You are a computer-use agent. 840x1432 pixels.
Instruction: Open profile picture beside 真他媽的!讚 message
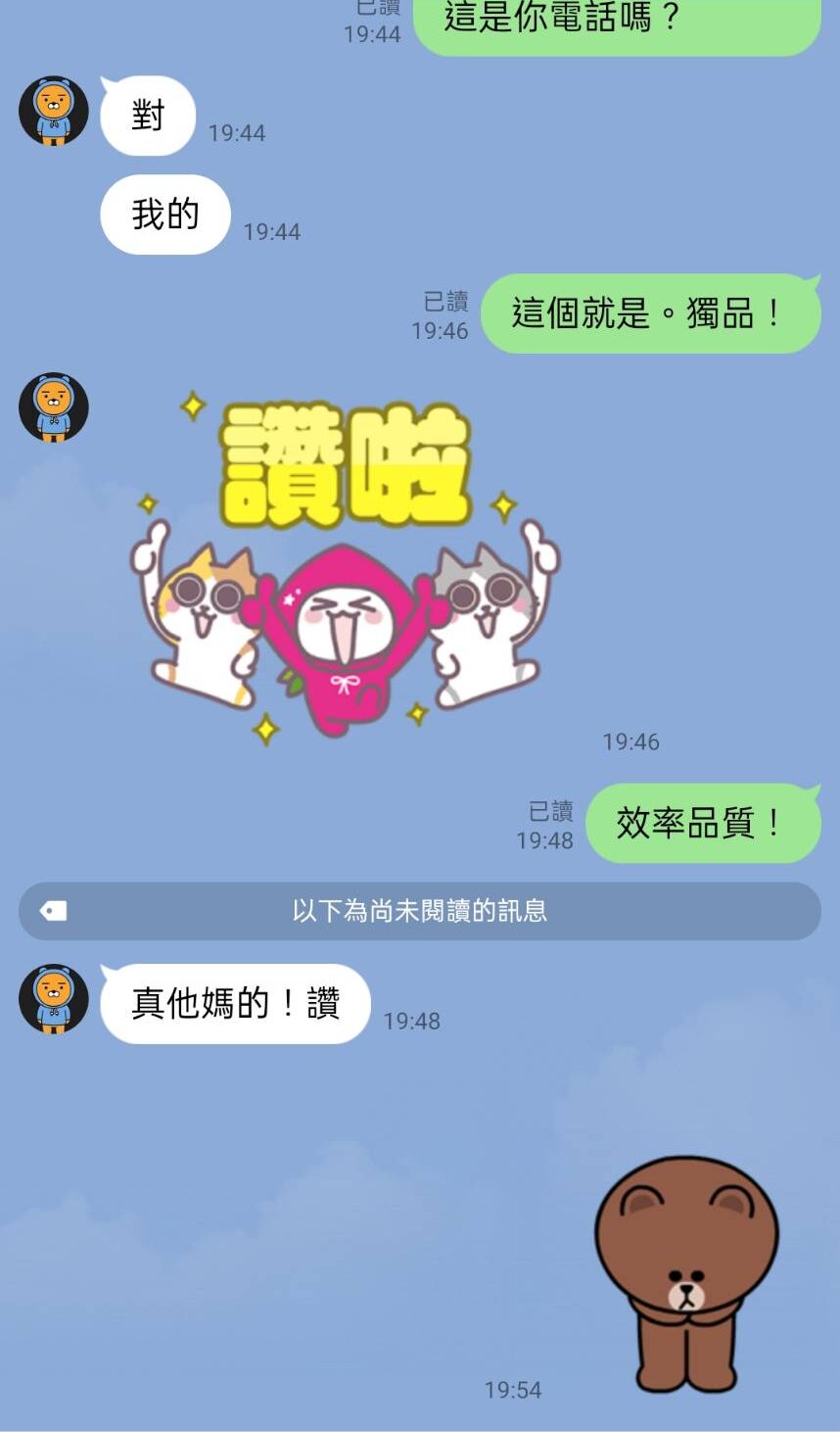[x=54, y=999]
